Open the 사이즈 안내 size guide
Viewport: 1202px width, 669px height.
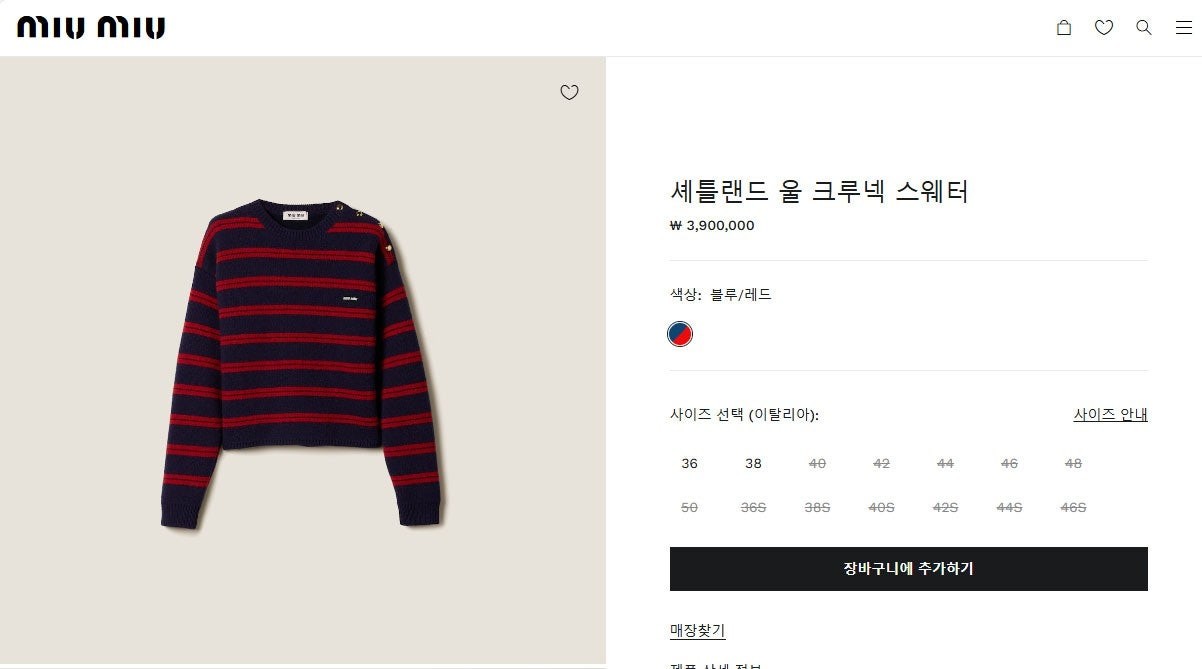(1110, 414)
